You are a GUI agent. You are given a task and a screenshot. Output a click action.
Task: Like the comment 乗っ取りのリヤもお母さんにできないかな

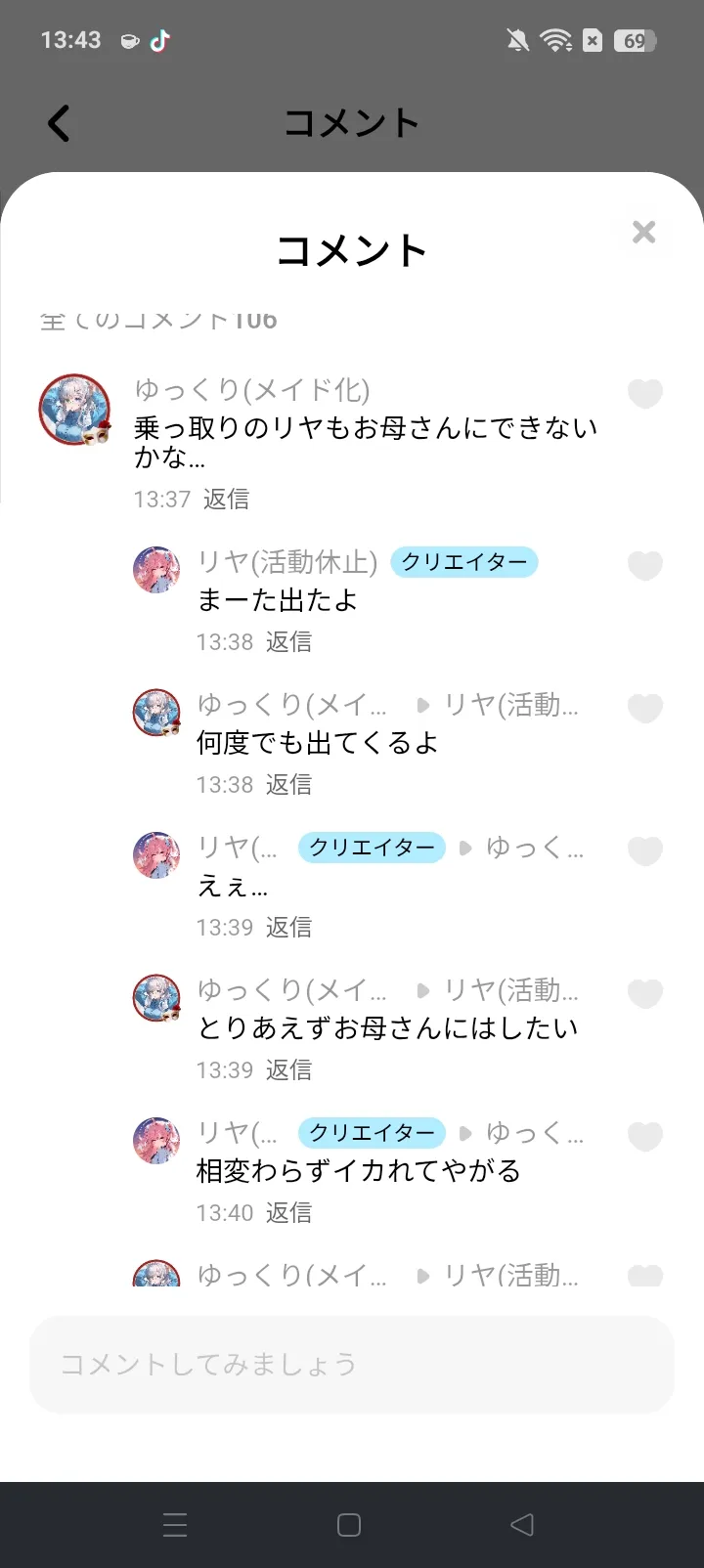click(644, 393)
